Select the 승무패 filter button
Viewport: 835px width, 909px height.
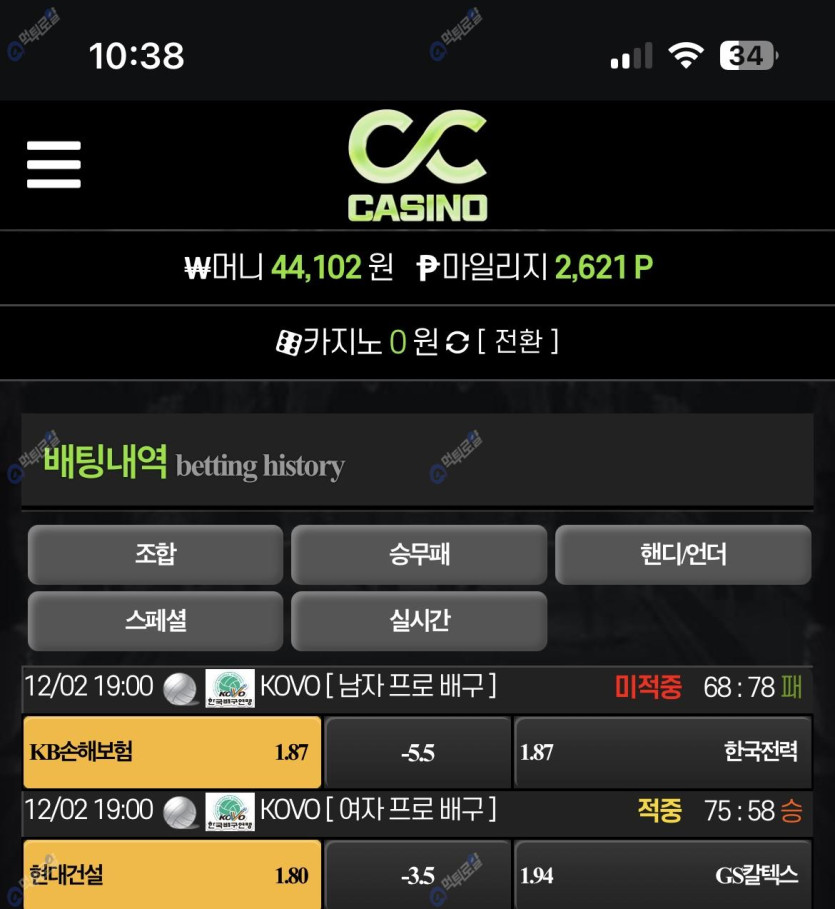418,554
